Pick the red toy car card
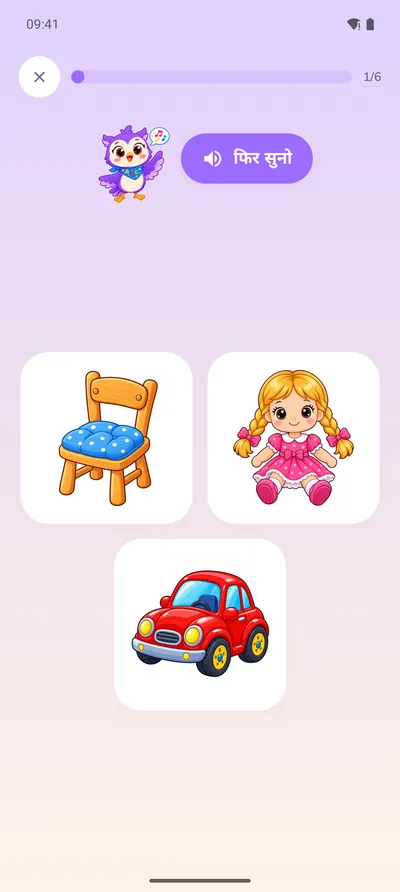 coord(200,624)
